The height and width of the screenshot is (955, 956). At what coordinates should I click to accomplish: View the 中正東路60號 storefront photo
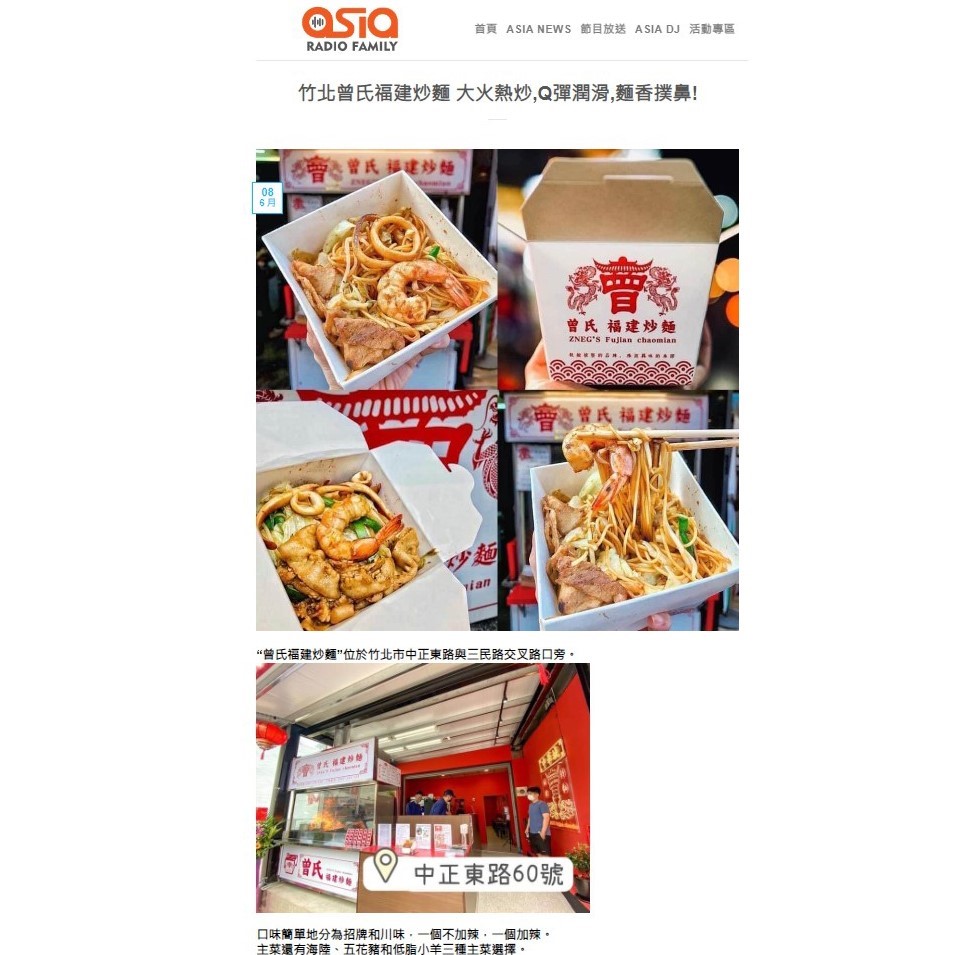pos(422,787)
